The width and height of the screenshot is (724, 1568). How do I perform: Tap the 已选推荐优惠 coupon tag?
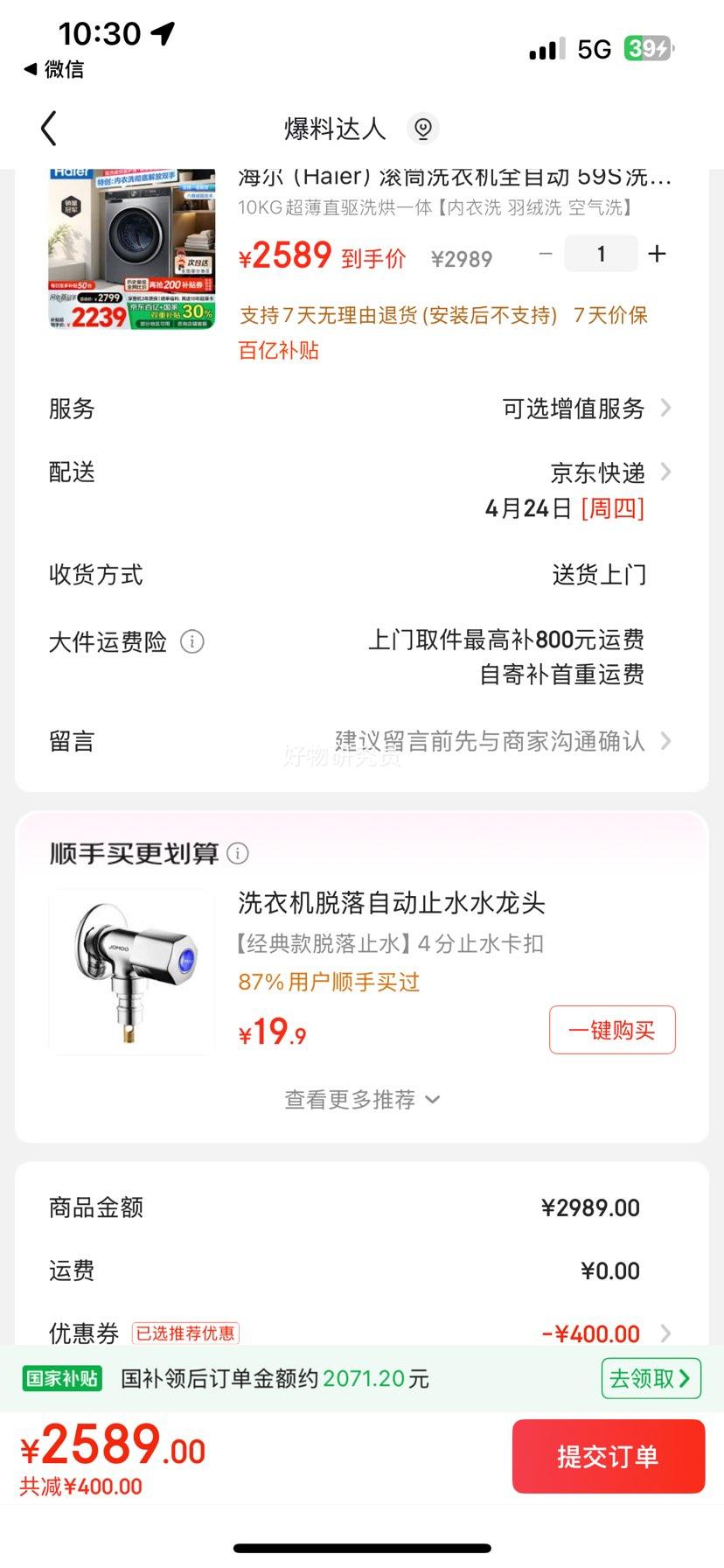coord(185,1333)
